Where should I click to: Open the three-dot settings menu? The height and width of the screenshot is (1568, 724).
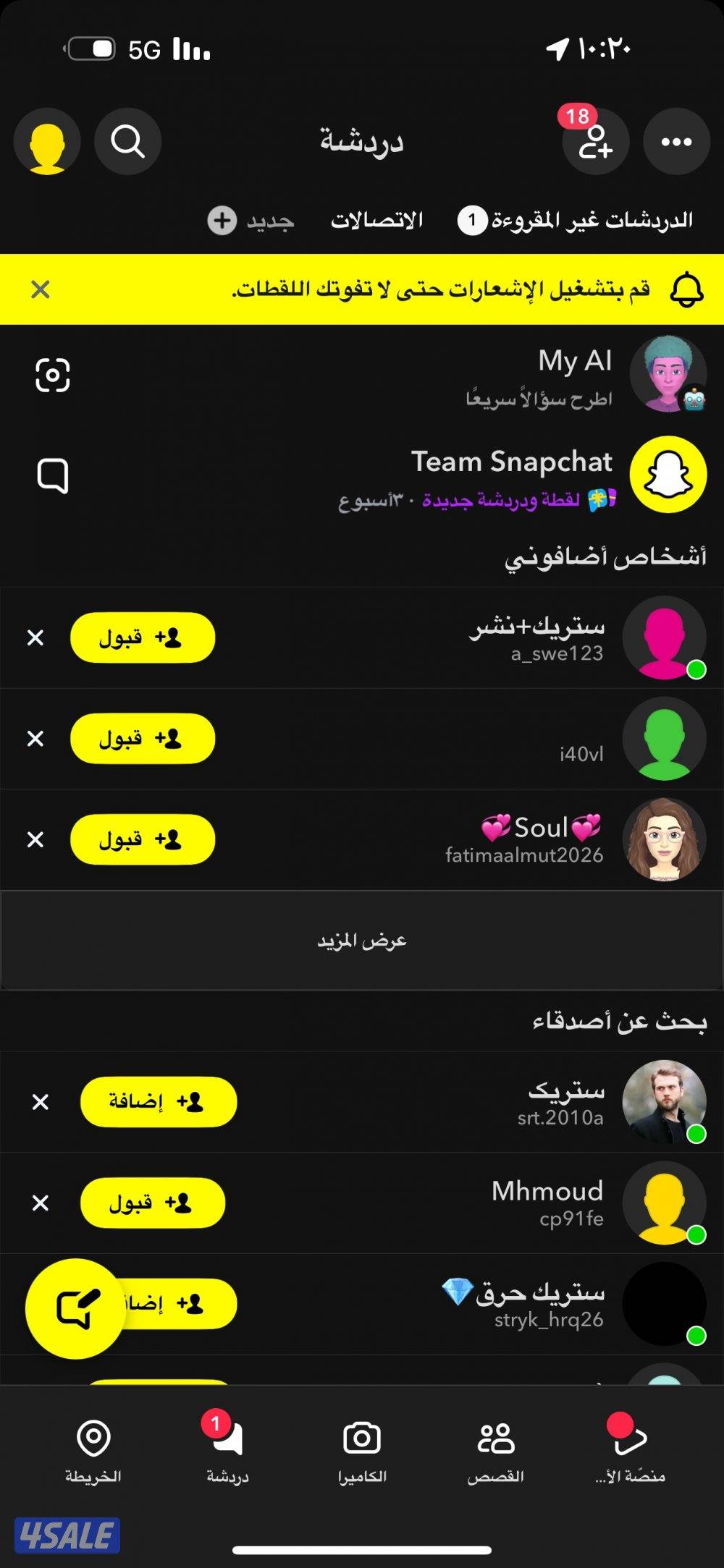click(675, 141)
